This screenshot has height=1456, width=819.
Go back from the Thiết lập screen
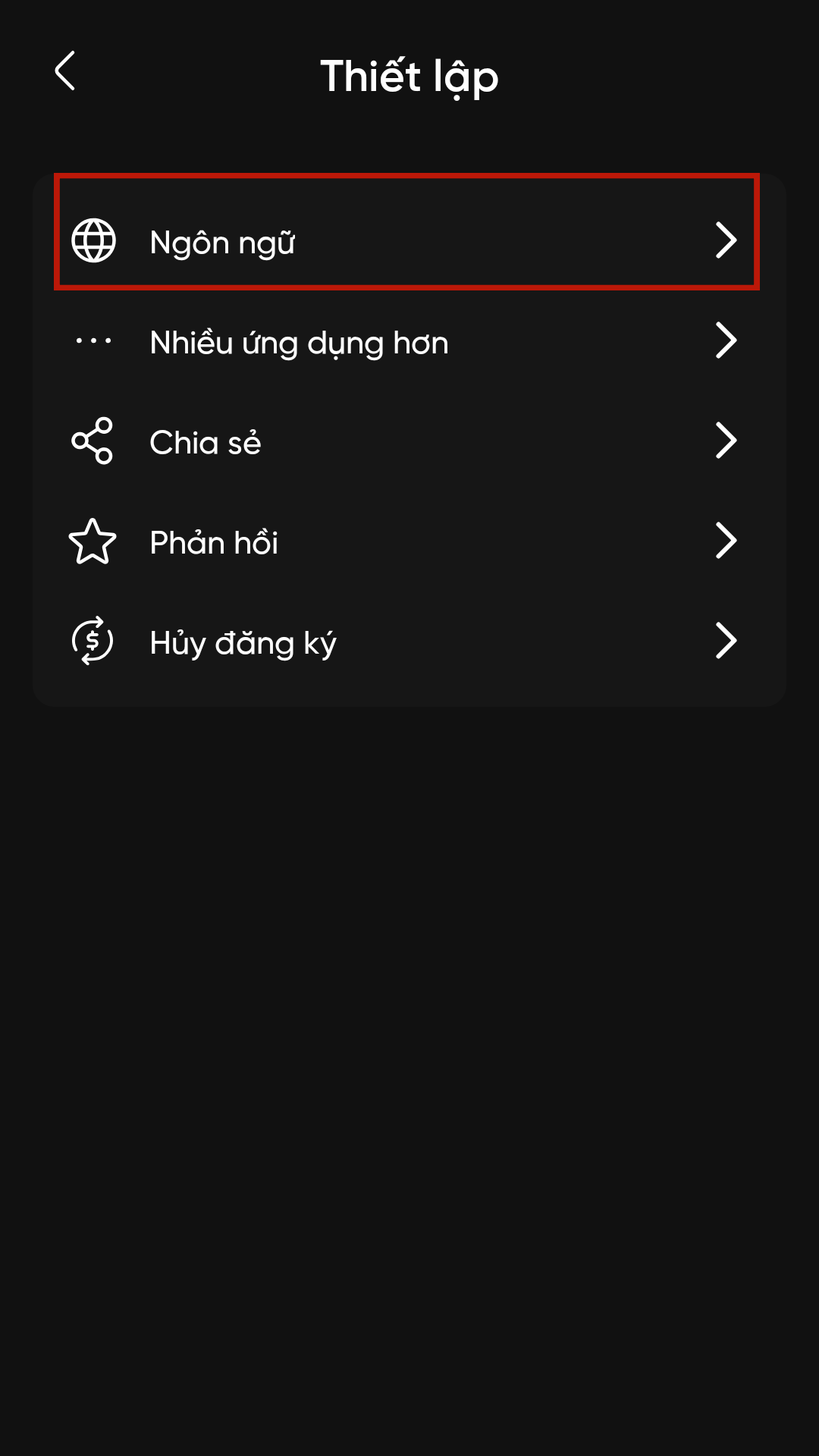pos(66,71)
